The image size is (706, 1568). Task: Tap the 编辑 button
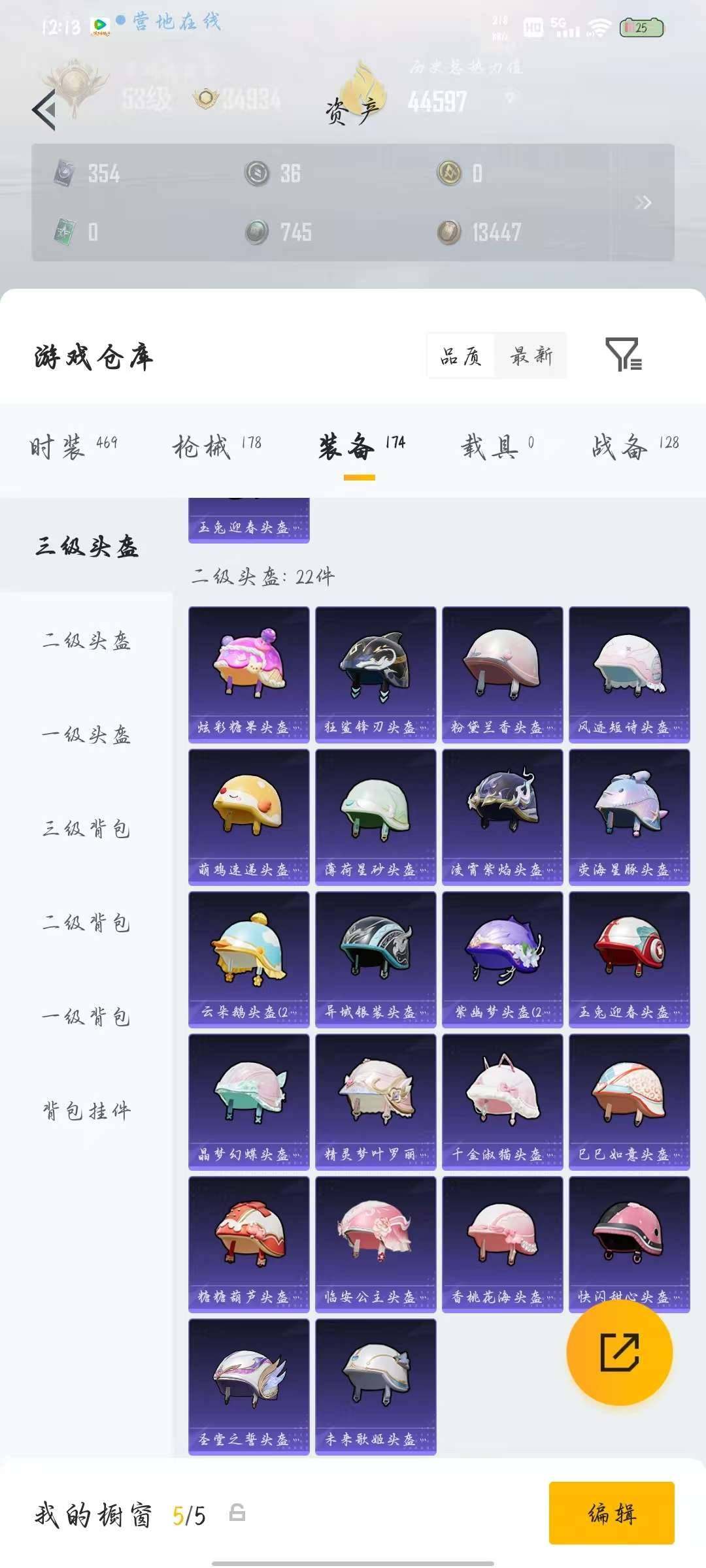point(611,1508)
